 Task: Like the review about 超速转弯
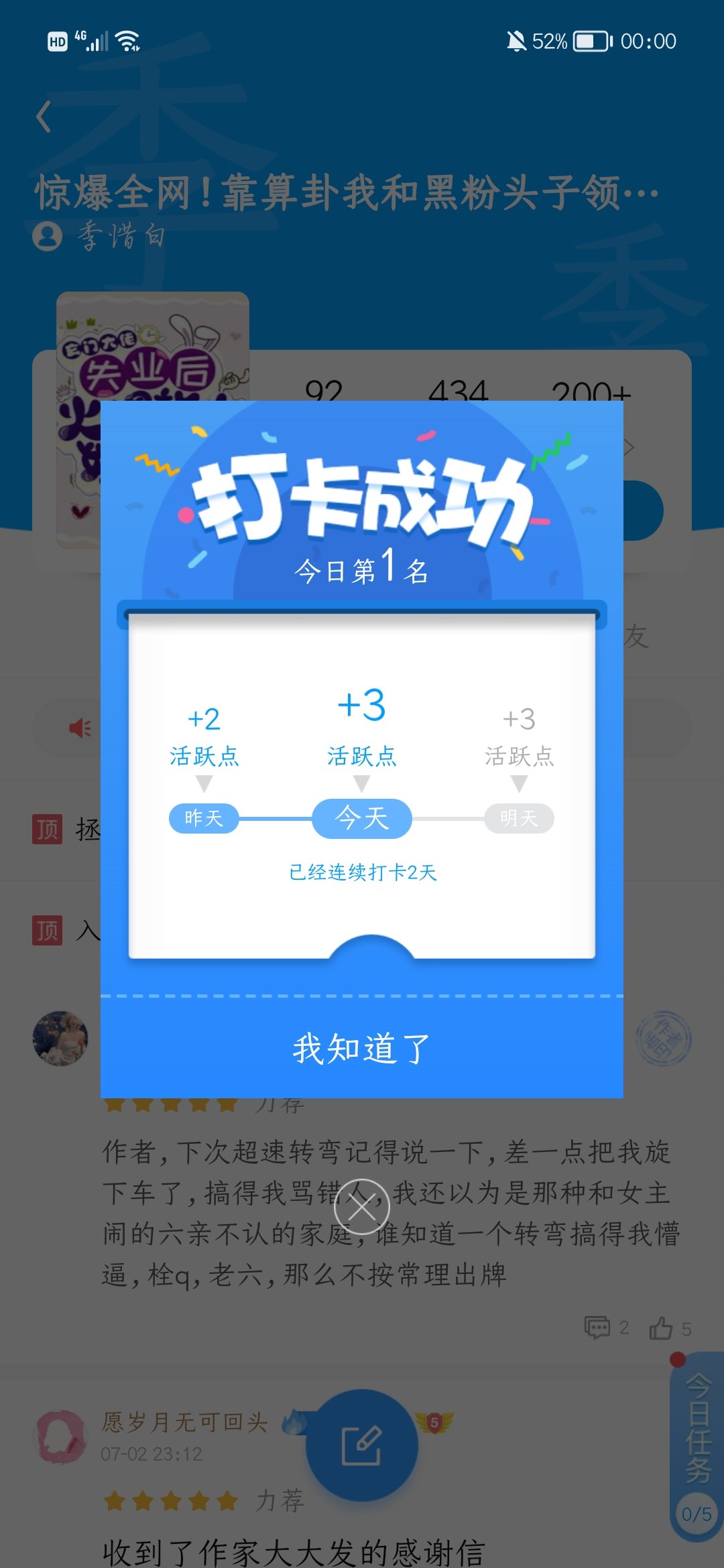[x=670, y=1328]
